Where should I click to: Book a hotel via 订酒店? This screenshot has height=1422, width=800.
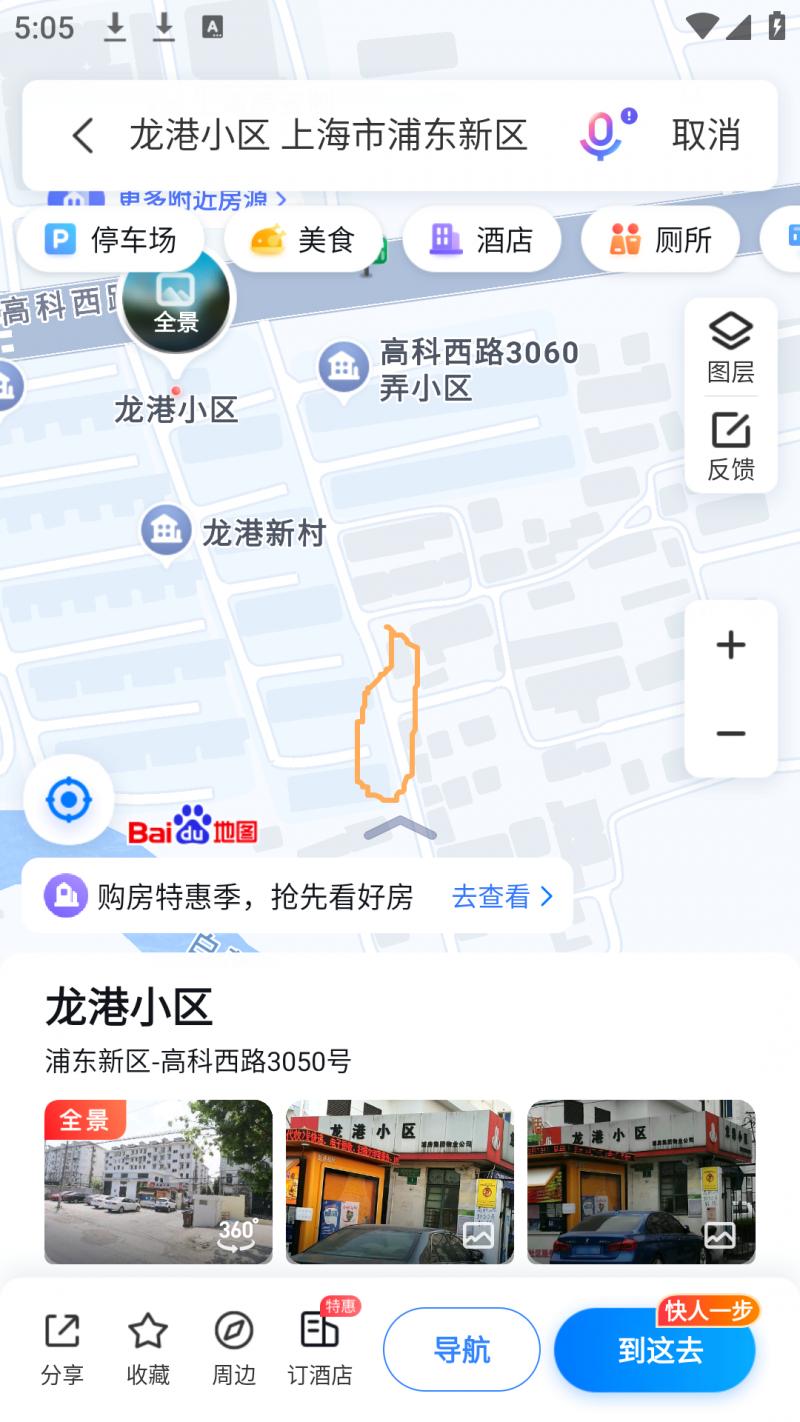click(320, 1349)
